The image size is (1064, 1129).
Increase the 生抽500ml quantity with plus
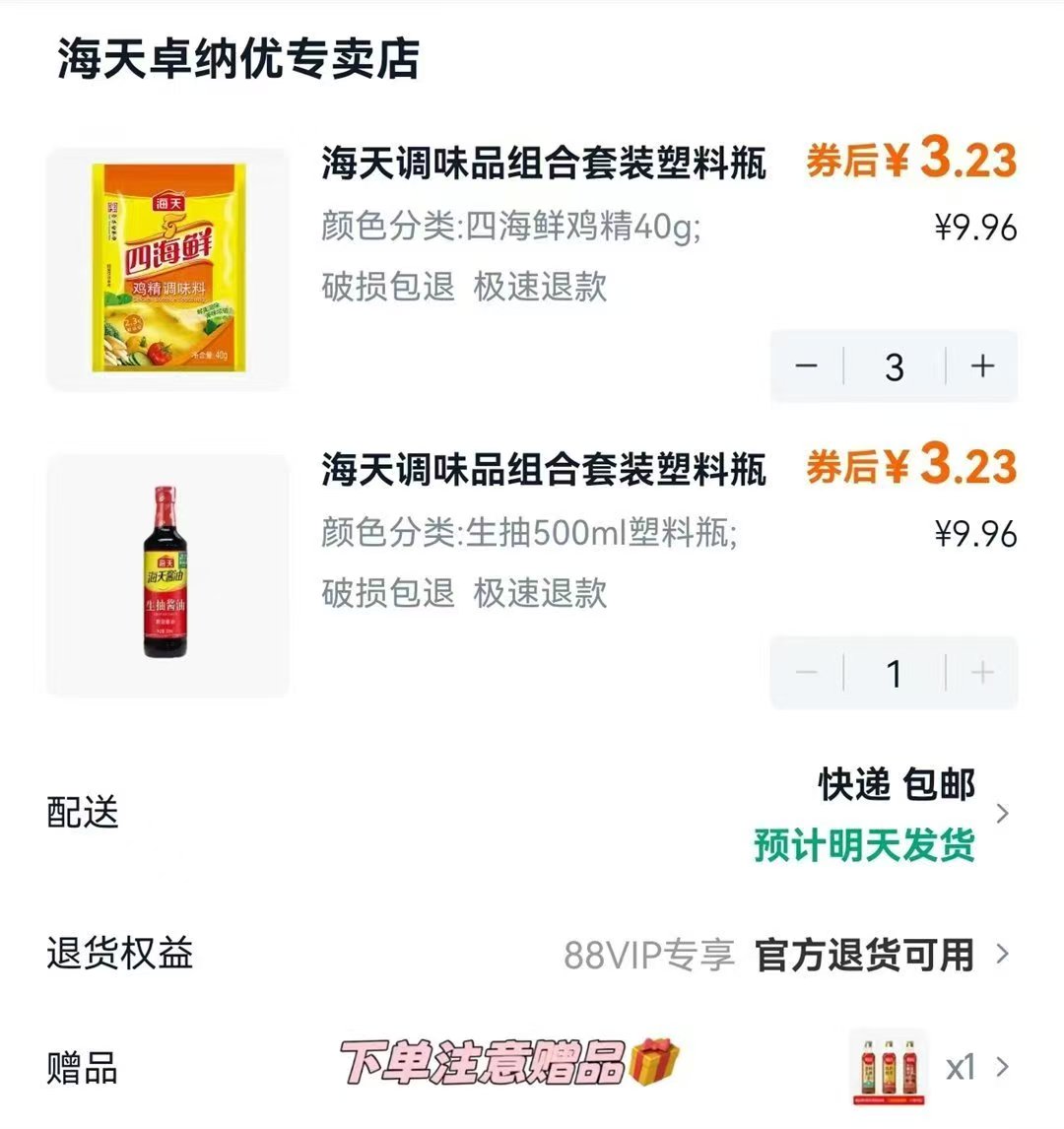tap(981, 673)
